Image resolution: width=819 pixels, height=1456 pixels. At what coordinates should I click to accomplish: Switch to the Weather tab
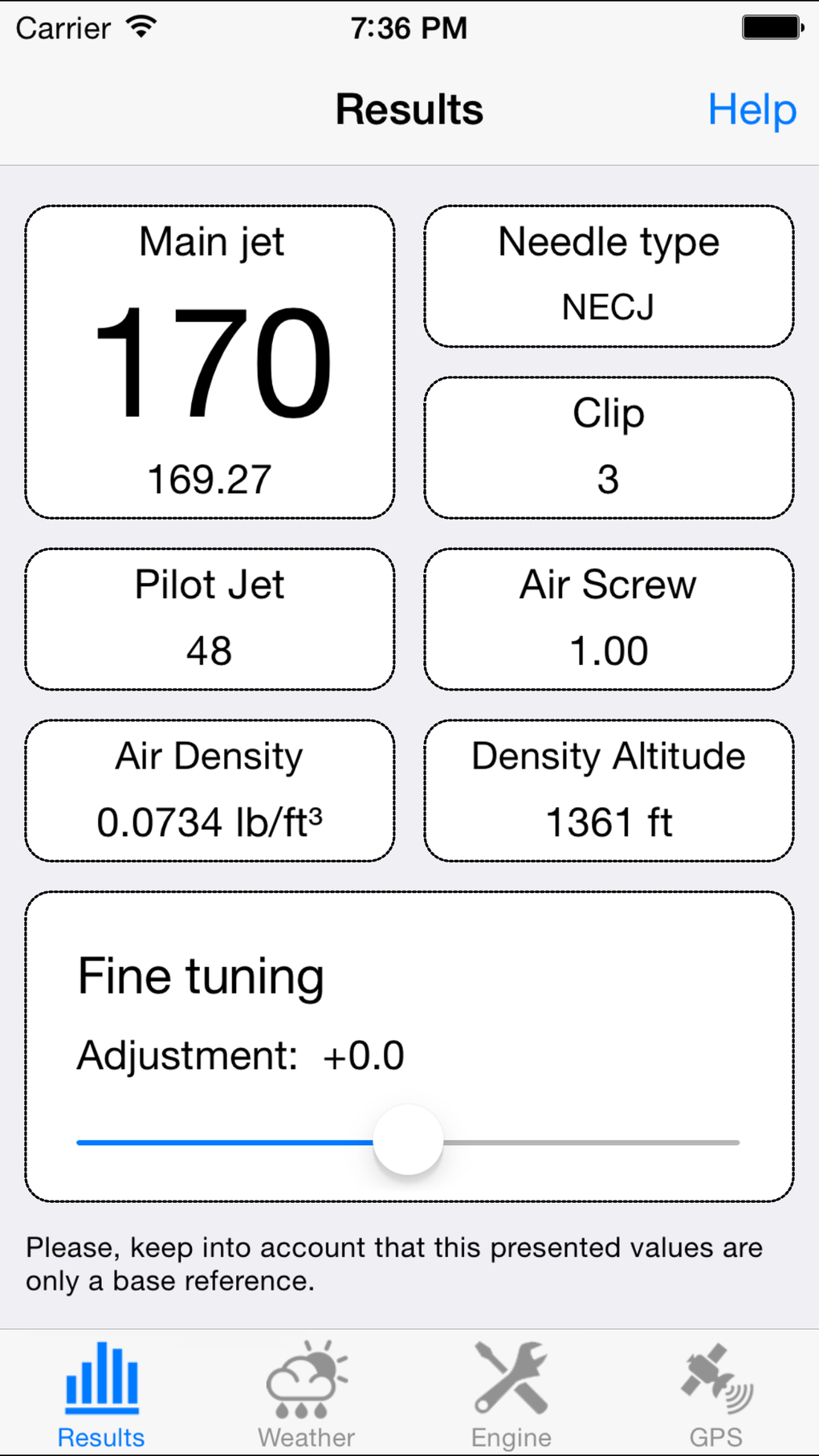[x=307, y=1393]
